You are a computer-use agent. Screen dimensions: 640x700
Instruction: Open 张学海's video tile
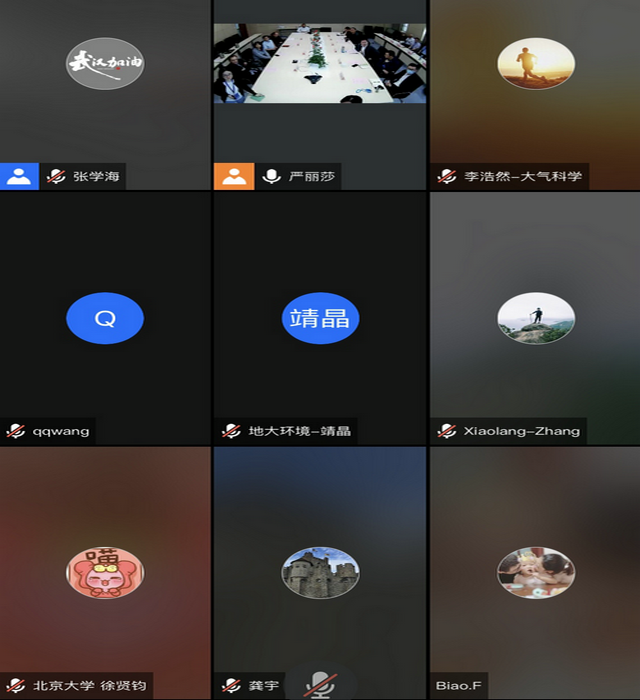(105, 95)
